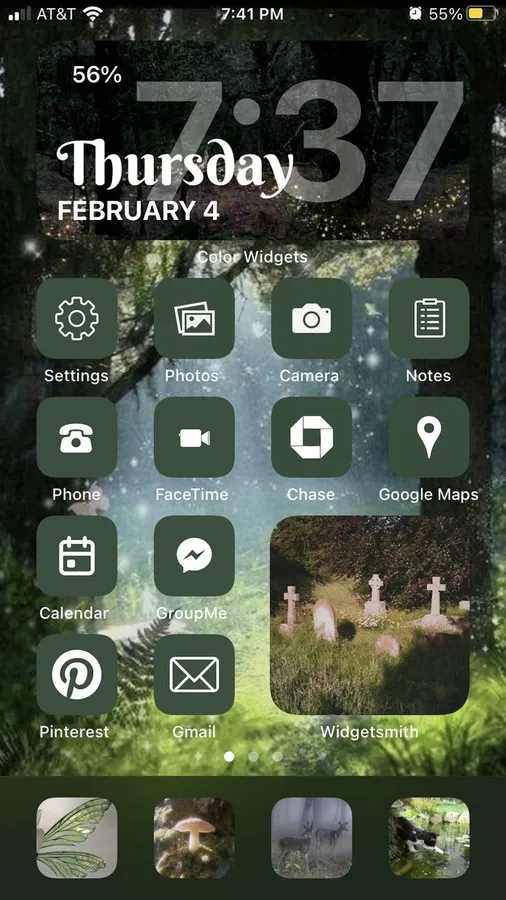
Task: Launch the Pinterest app
Action: (76, 674)
